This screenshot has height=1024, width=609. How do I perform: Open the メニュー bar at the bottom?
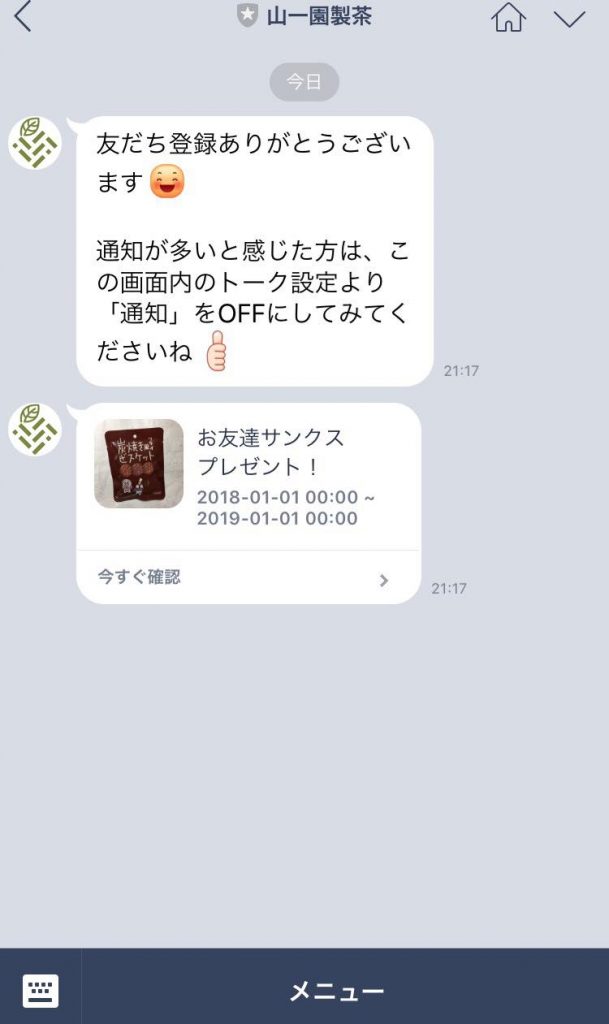tap(338, 991)
